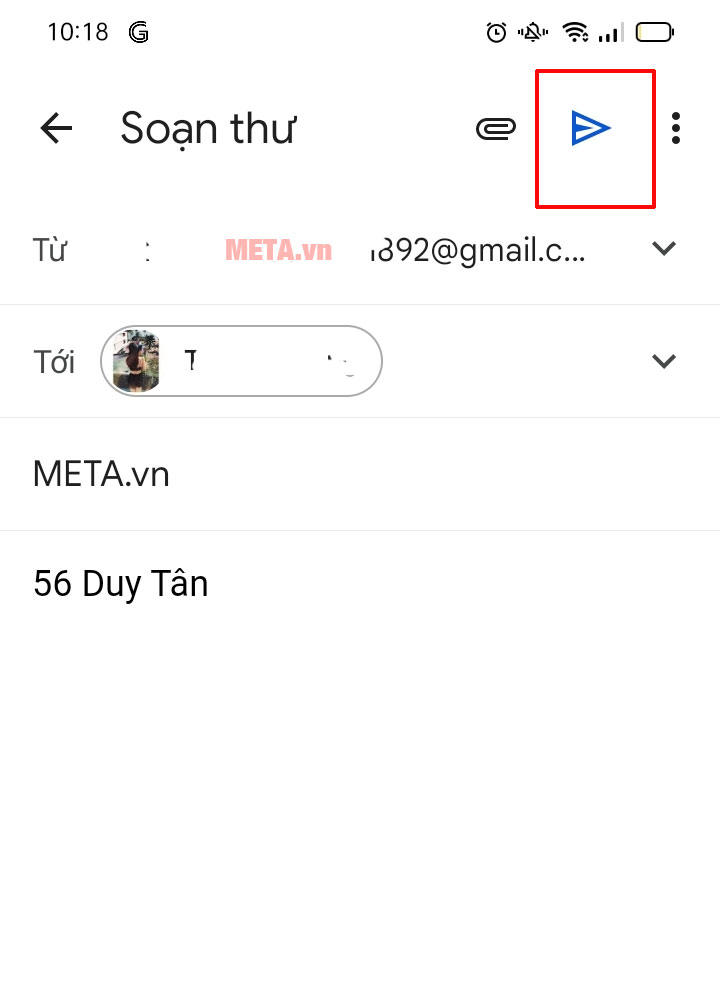Image resolution: width=720 pixels, height=992 pixels.
Task: Click the subject line META.vn
Action: (x=100, y=474)
